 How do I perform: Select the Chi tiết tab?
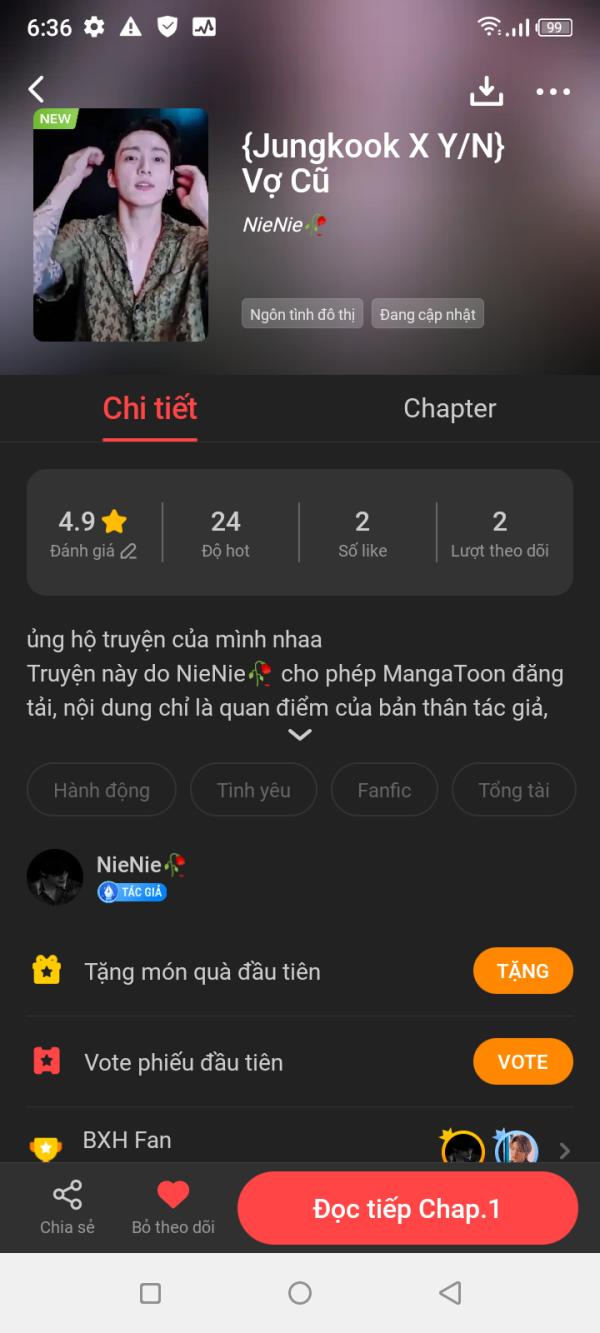(x=150, y=408)
